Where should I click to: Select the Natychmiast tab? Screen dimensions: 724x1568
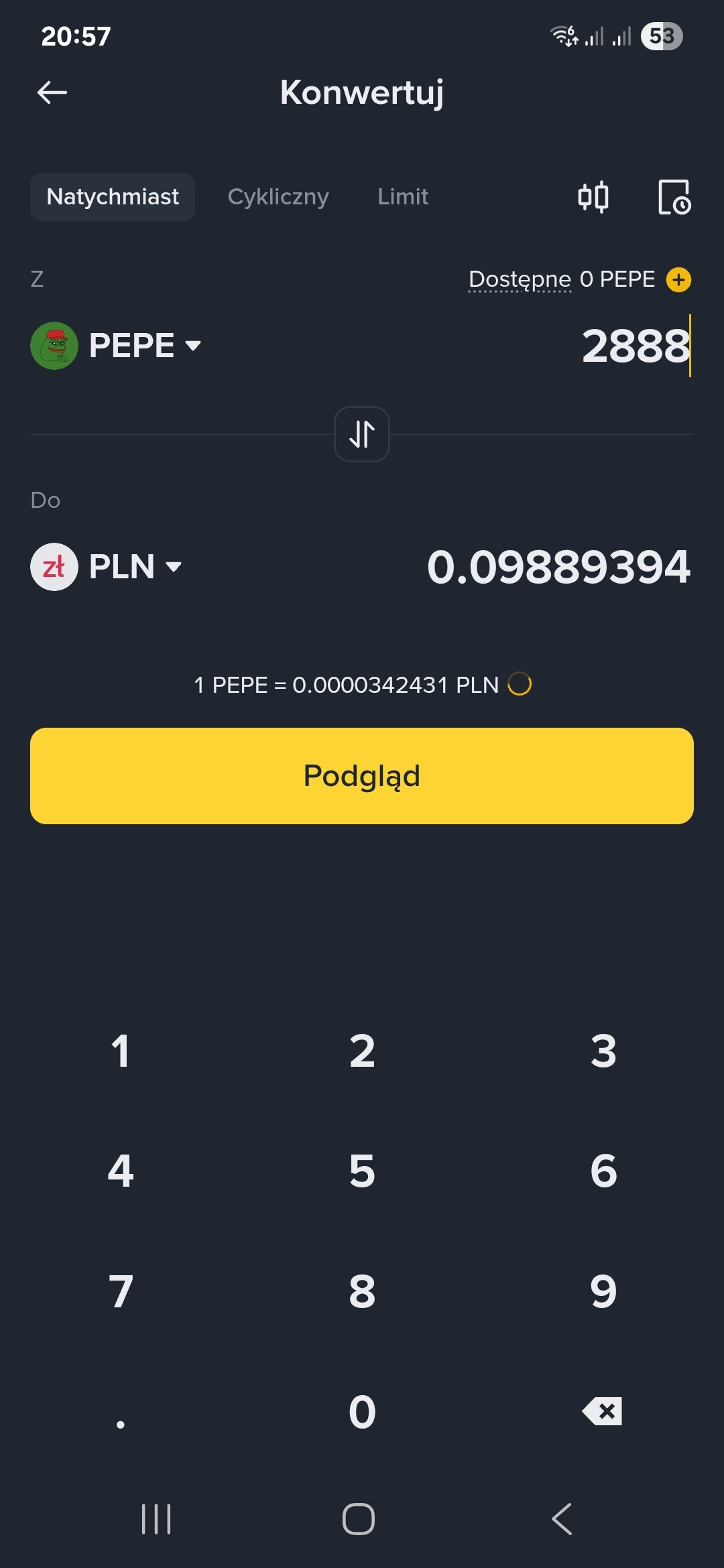click(x=113, y=197)
